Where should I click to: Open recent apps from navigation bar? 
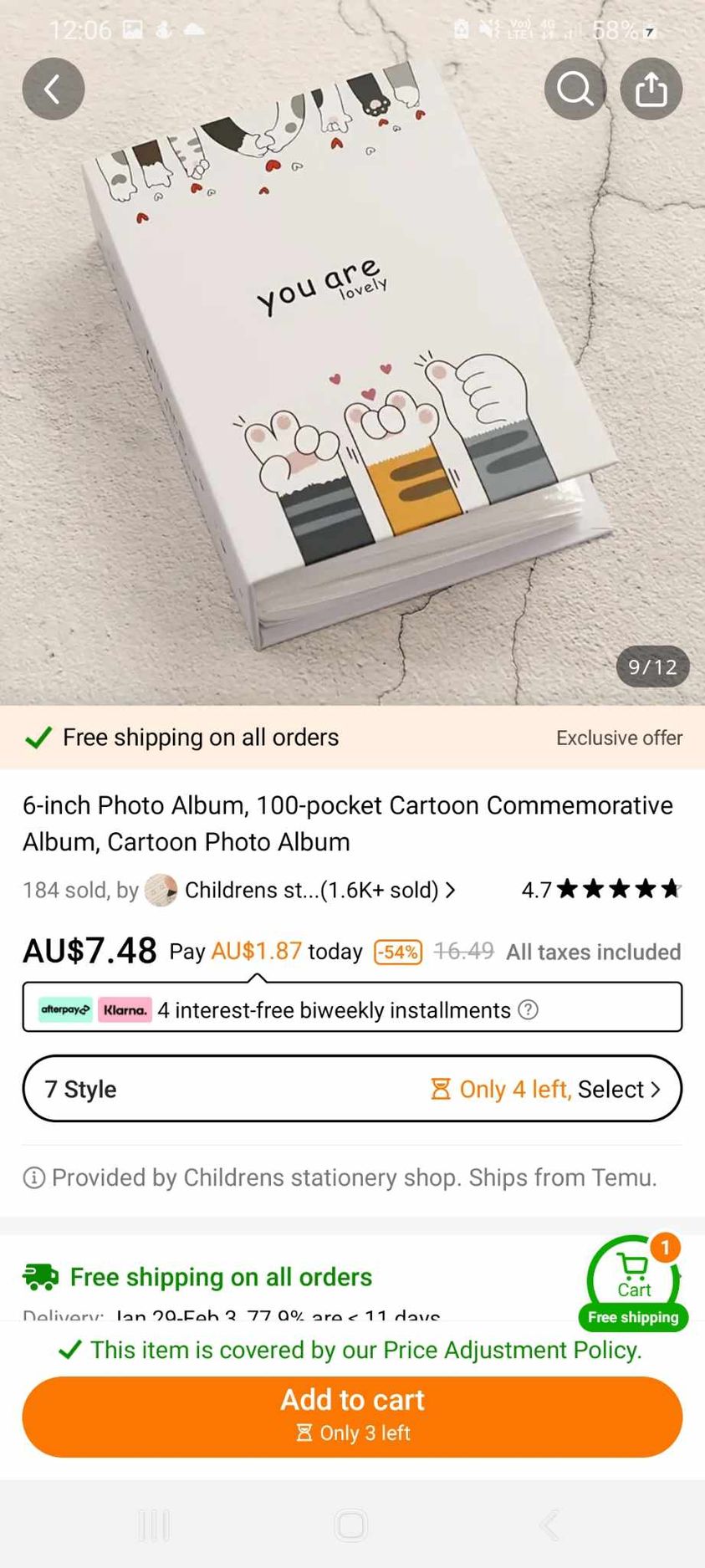pos(154,1525)
